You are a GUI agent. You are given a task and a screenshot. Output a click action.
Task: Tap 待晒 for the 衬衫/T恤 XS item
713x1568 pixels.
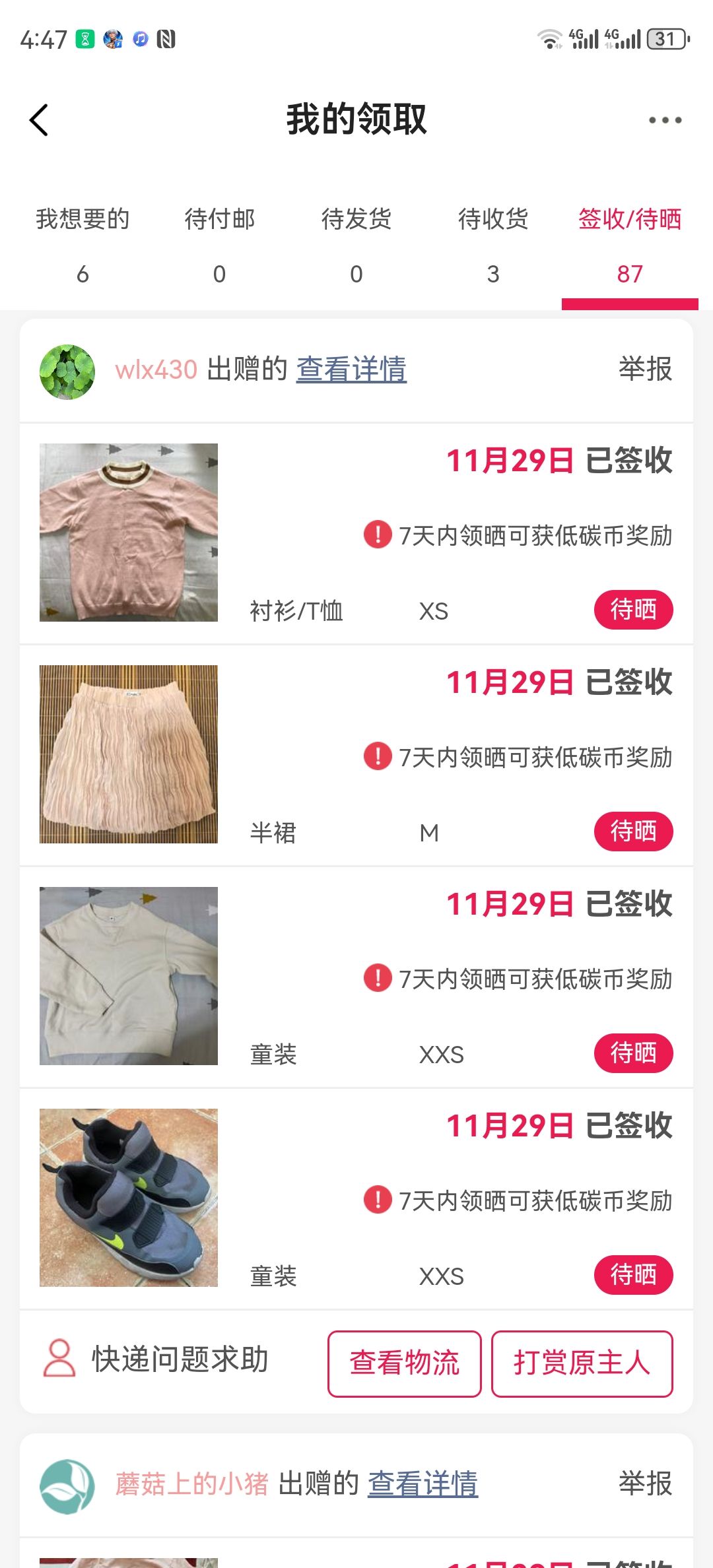pos(632,610)
